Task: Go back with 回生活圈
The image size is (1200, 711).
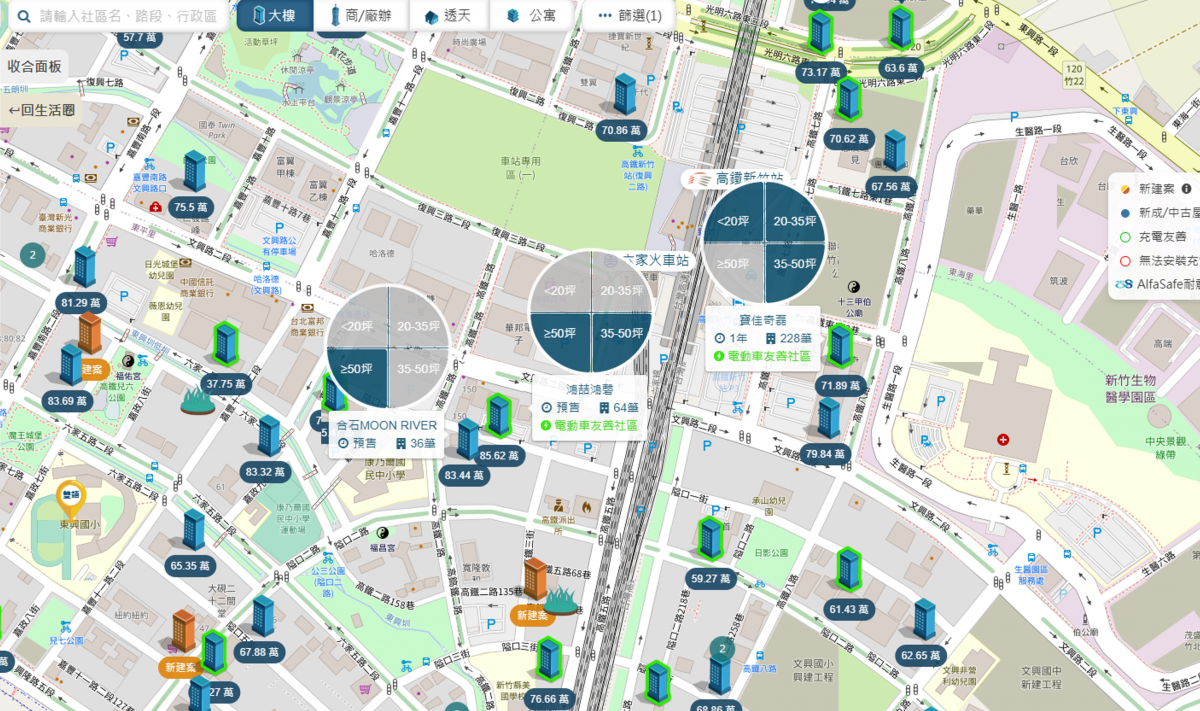Action: pos(41,111)
